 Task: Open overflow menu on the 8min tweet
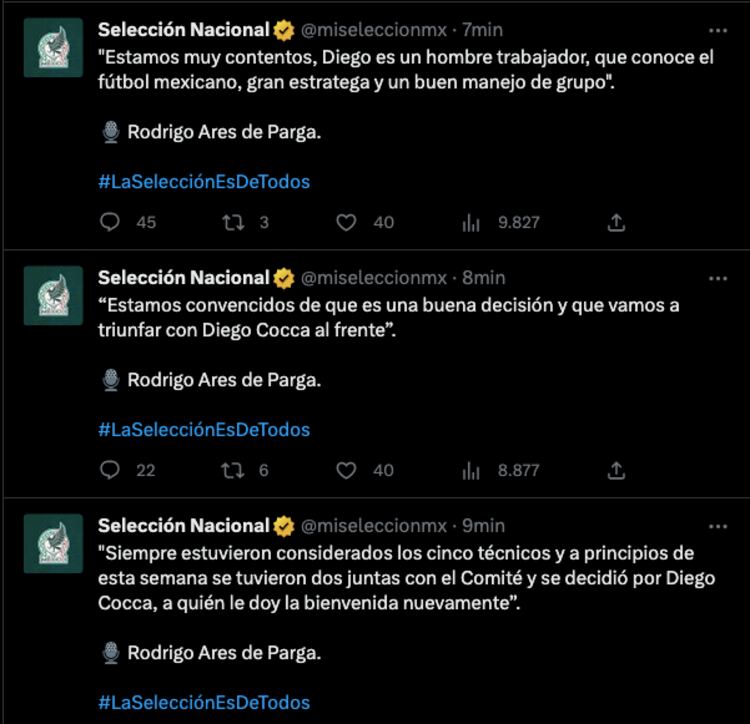tap(717, 278)
